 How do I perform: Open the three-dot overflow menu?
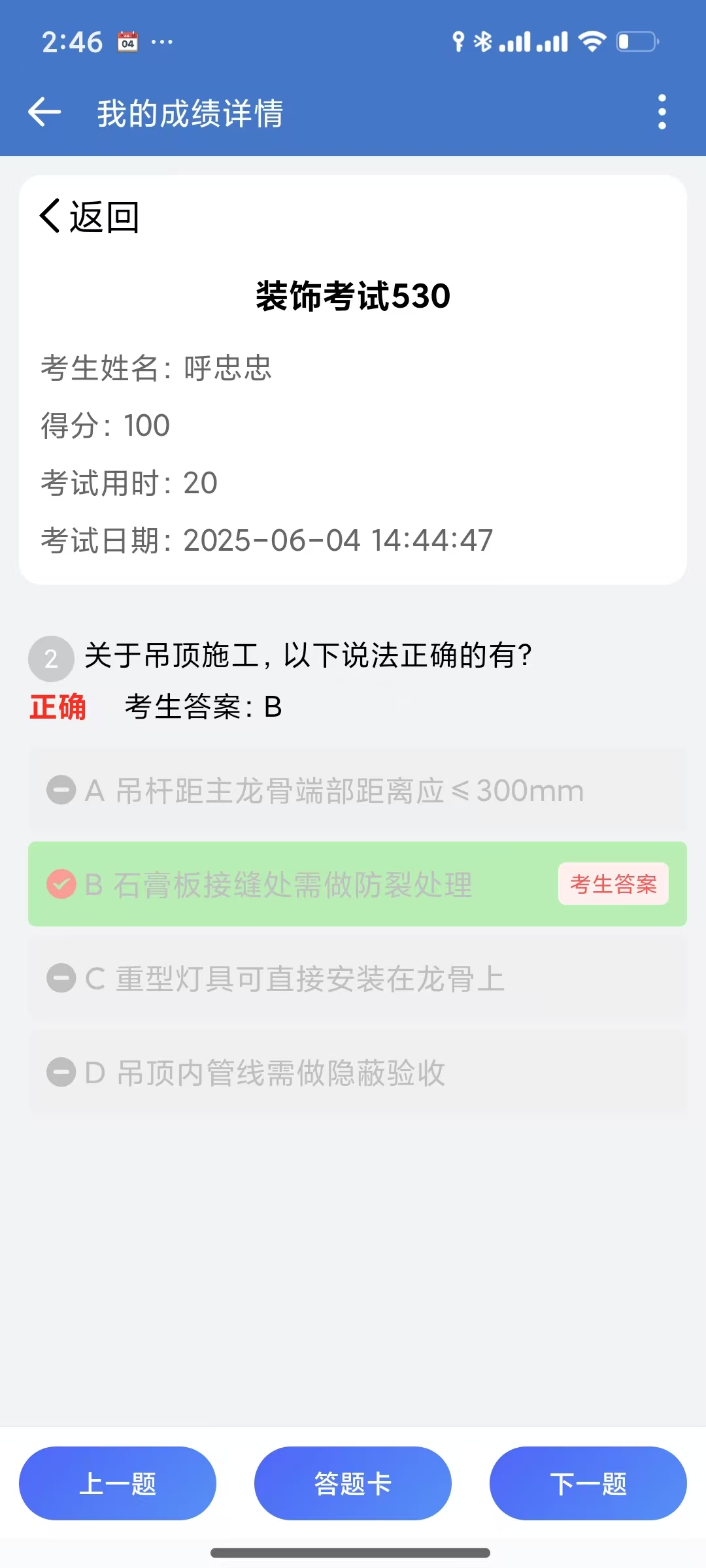(x=662, y=112)
